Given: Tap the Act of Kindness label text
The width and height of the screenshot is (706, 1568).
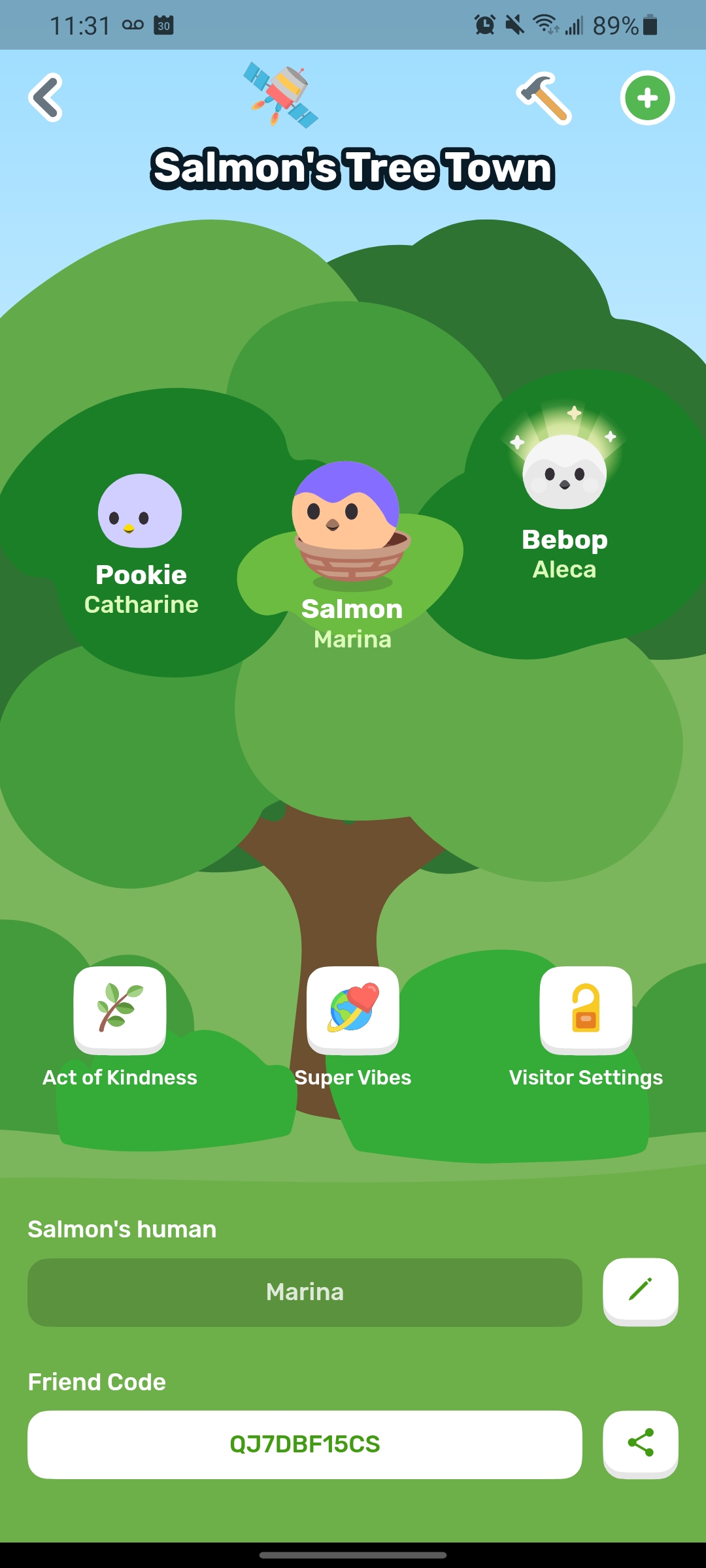Looking at the screenshot, I should tap(120, 1077).
